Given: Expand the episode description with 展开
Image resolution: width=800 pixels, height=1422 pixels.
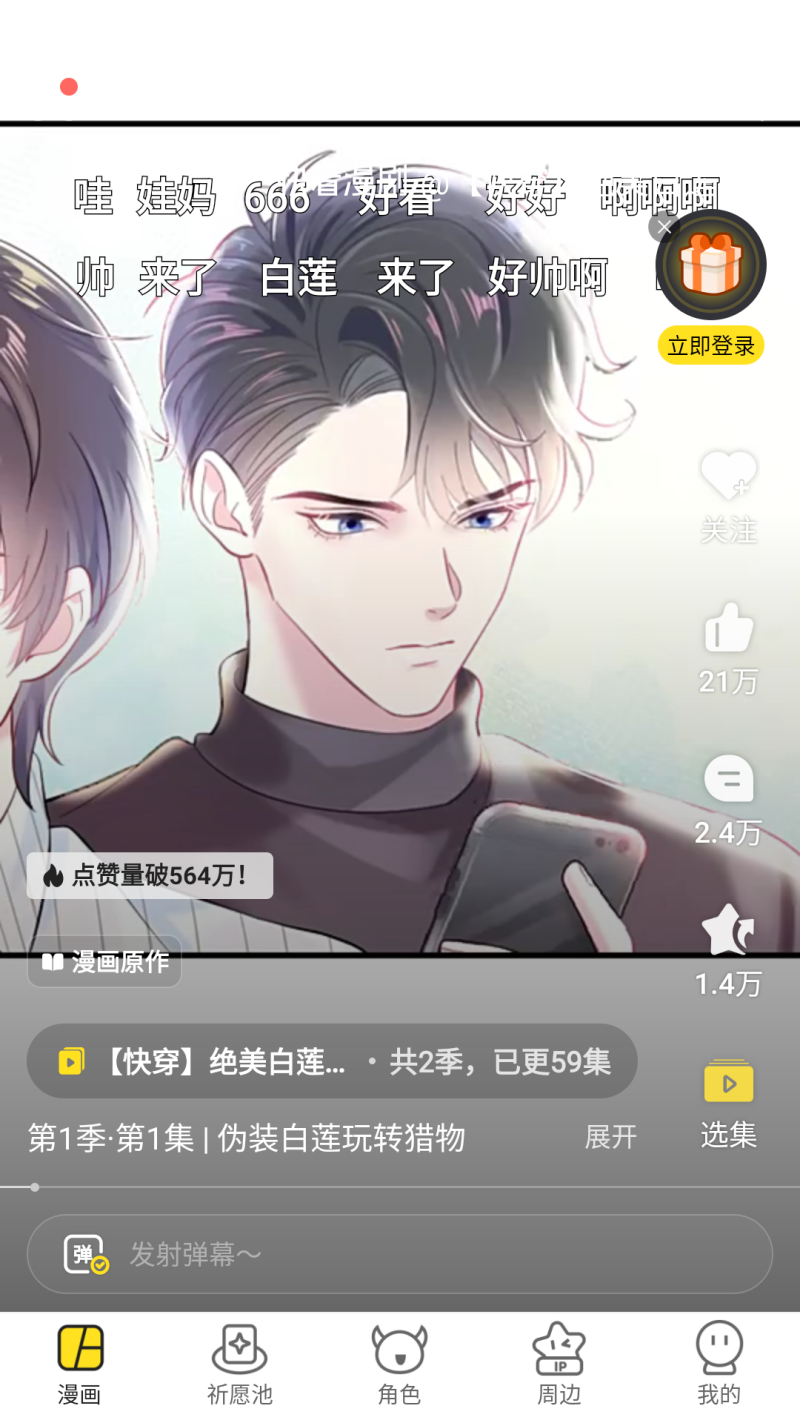Looking at the screenshot, I should 610,1137.
